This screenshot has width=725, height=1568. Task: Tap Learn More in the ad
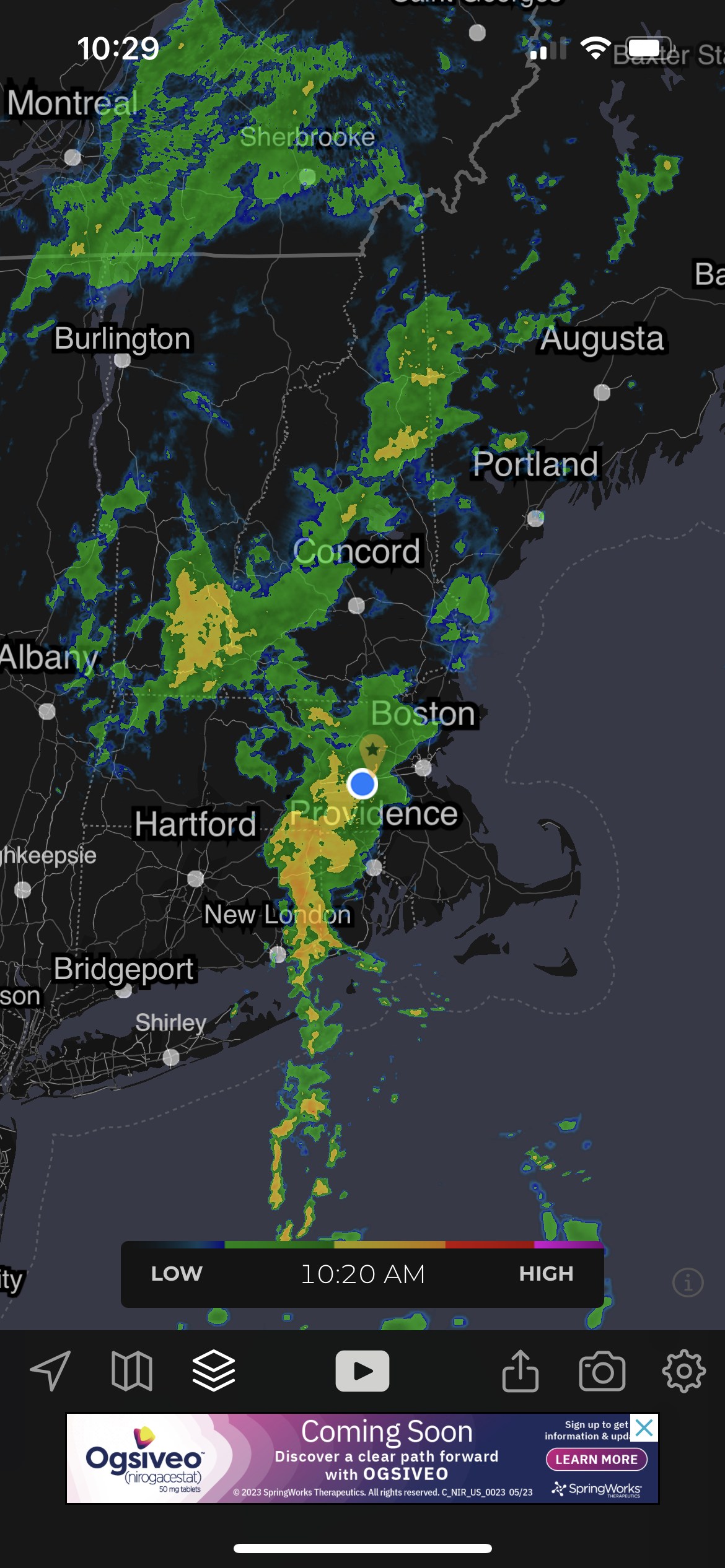point(596,1460)
